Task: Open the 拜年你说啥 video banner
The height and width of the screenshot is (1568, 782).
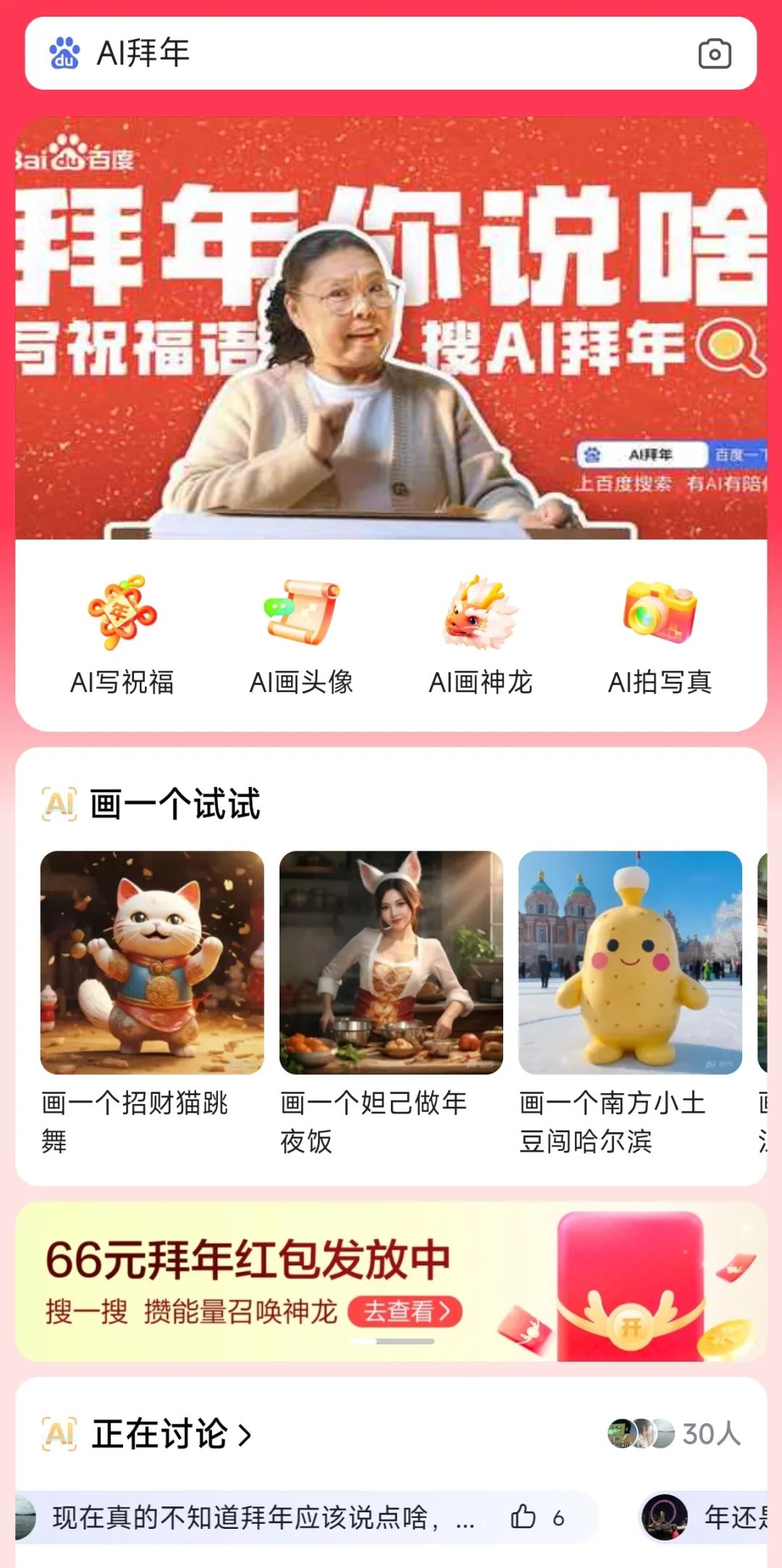Action: [391, 329]
